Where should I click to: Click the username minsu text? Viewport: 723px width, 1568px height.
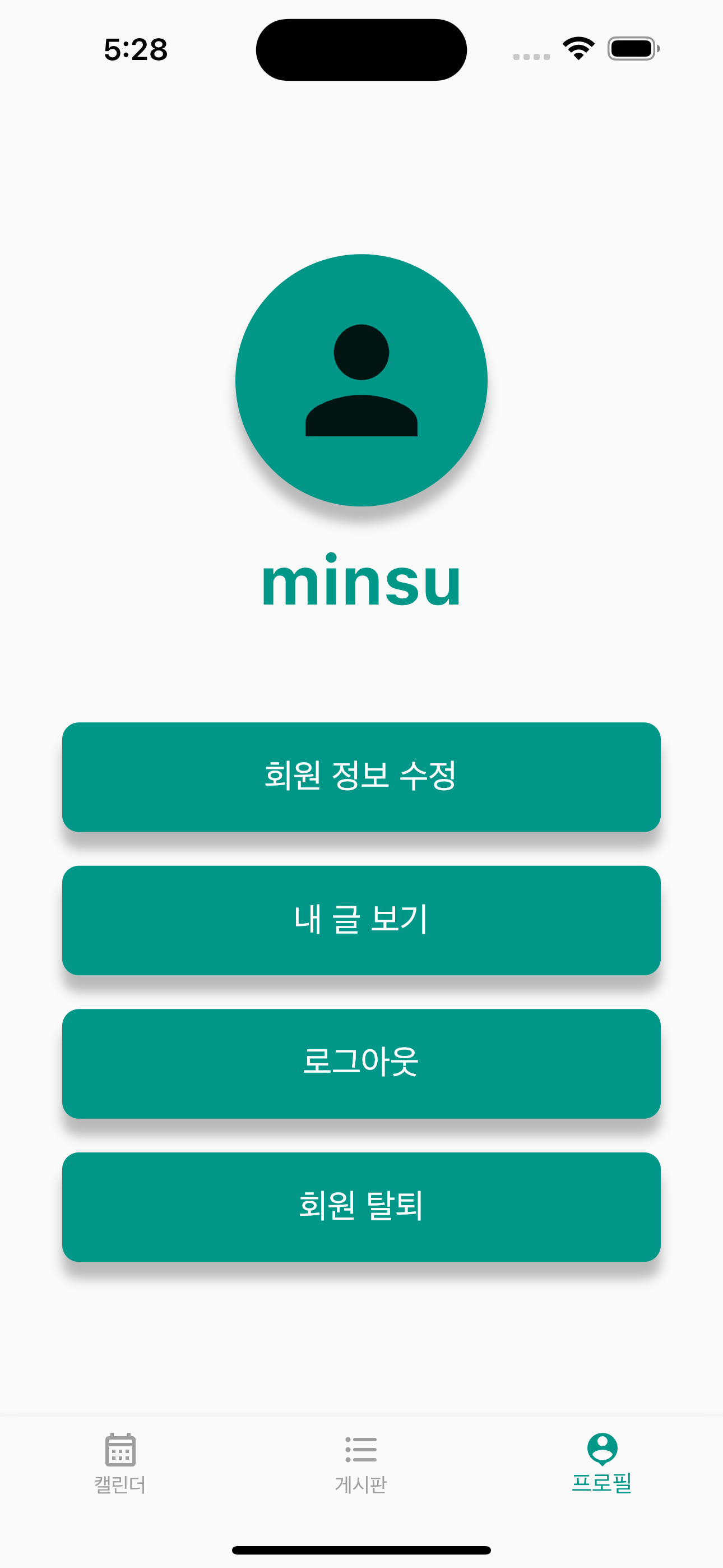[361, 585]
